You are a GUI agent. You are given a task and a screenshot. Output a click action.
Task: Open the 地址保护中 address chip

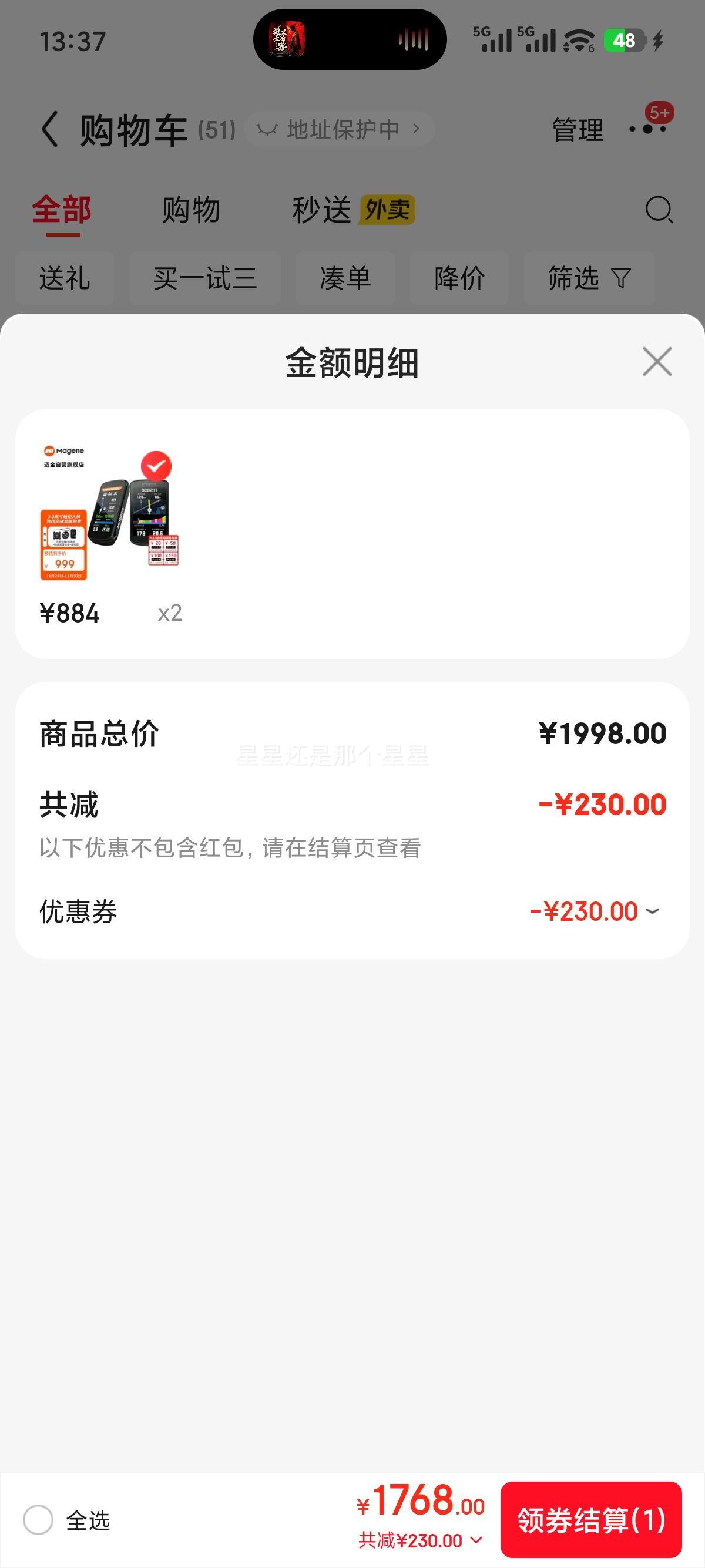340,129
